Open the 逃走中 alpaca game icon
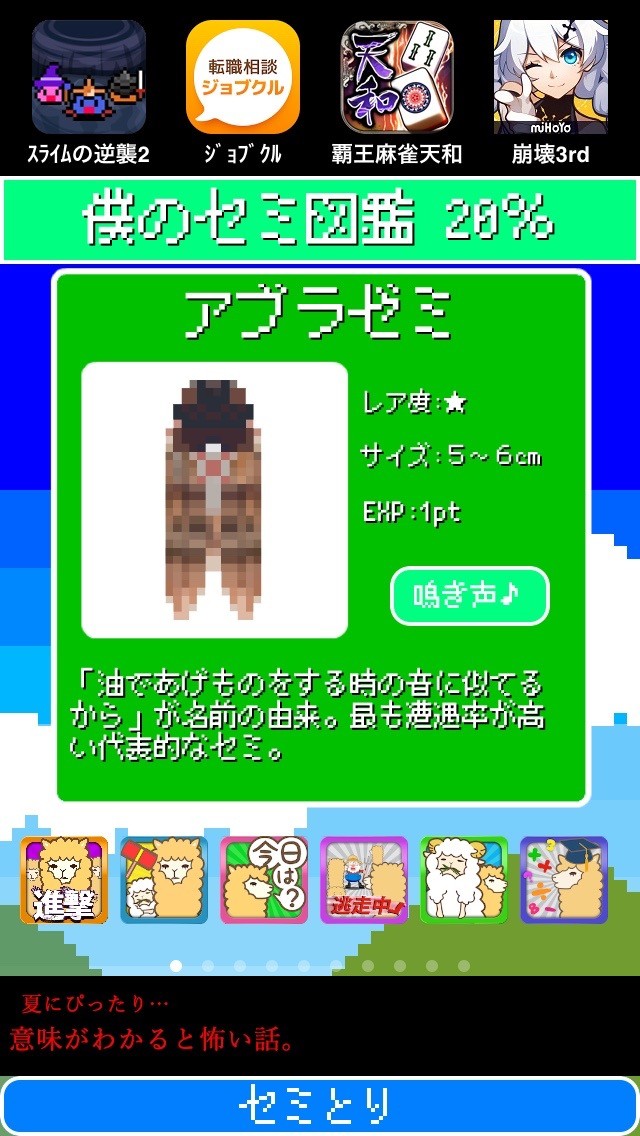This screenshot has width=640, height=1136. [364, 880]
